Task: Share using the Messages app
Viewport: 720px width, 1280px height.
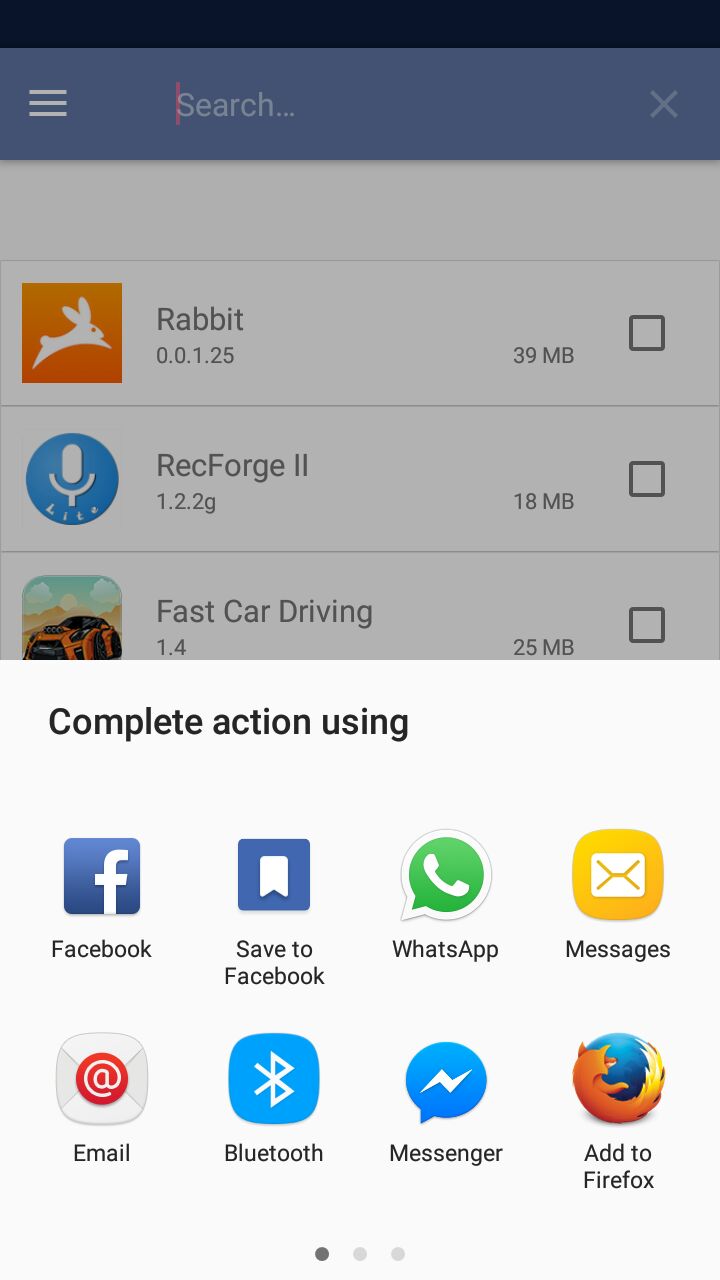Action: (617, 874)
